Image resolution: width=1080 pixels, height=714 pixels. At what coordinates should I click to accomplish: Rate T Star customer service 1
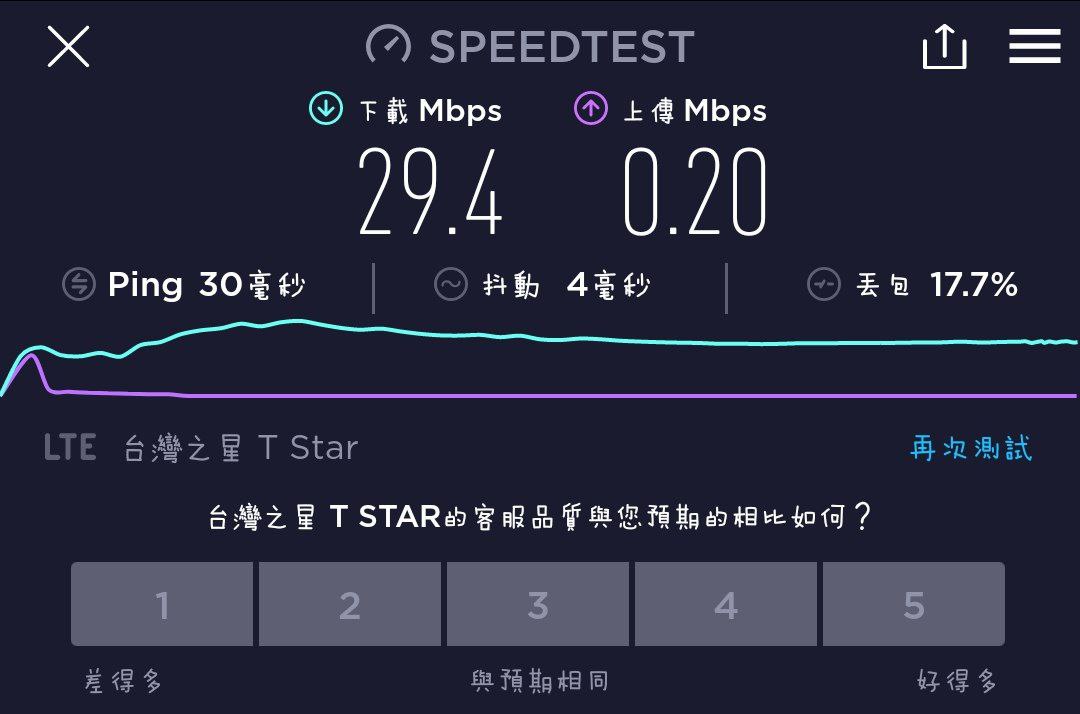tap(162, 604)
